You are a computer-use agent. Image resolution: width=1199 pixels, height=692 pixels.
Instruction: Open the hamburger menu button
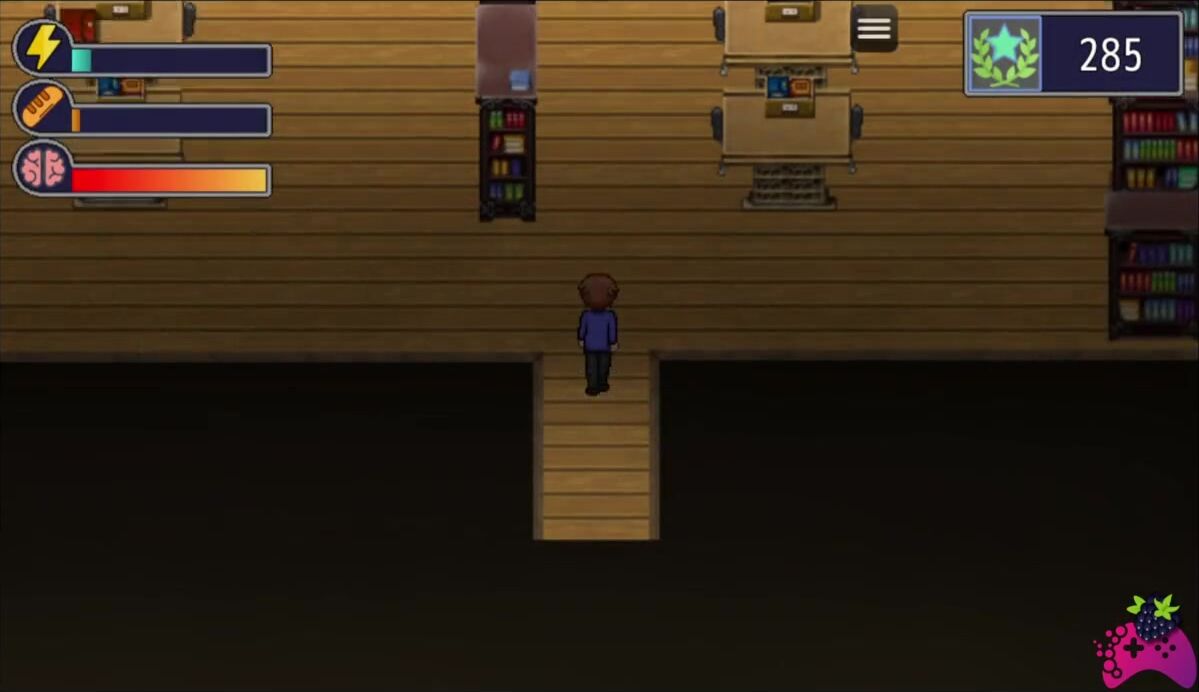[x=873, y=28]
